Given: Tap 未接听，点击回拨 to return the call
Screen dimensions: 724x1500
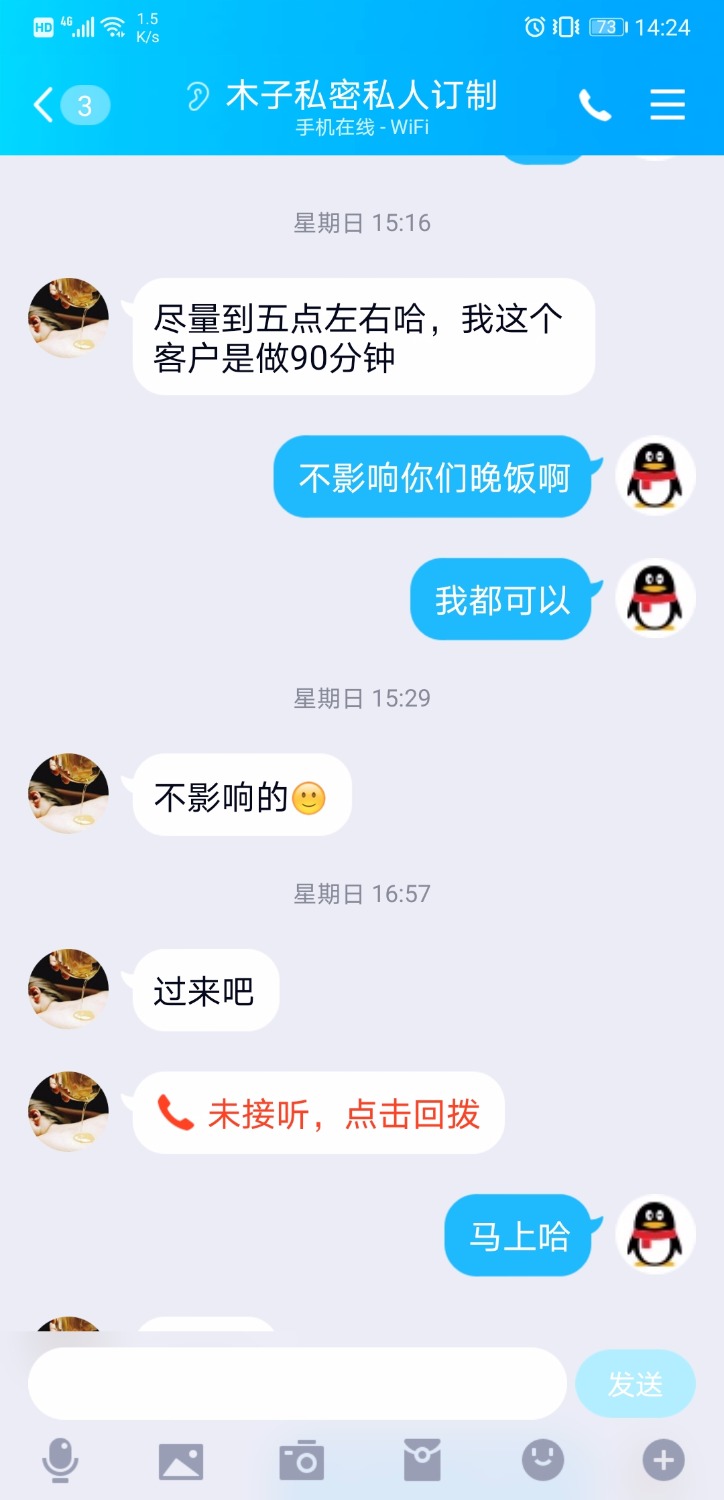Looking at the screenshot, I should coord(317,1112).
